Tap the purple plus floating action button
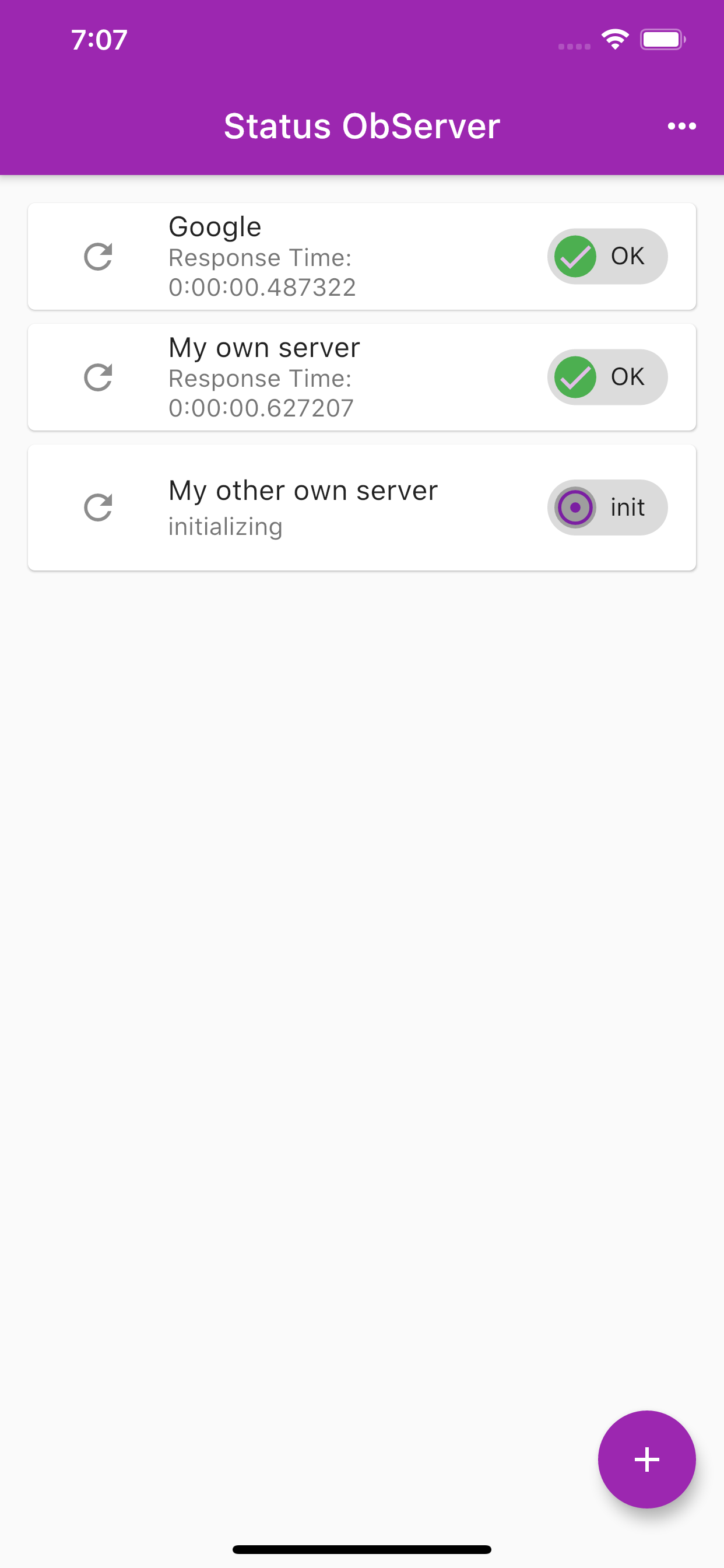Viewport: 724px width, 1568px height. point(646,1459)
